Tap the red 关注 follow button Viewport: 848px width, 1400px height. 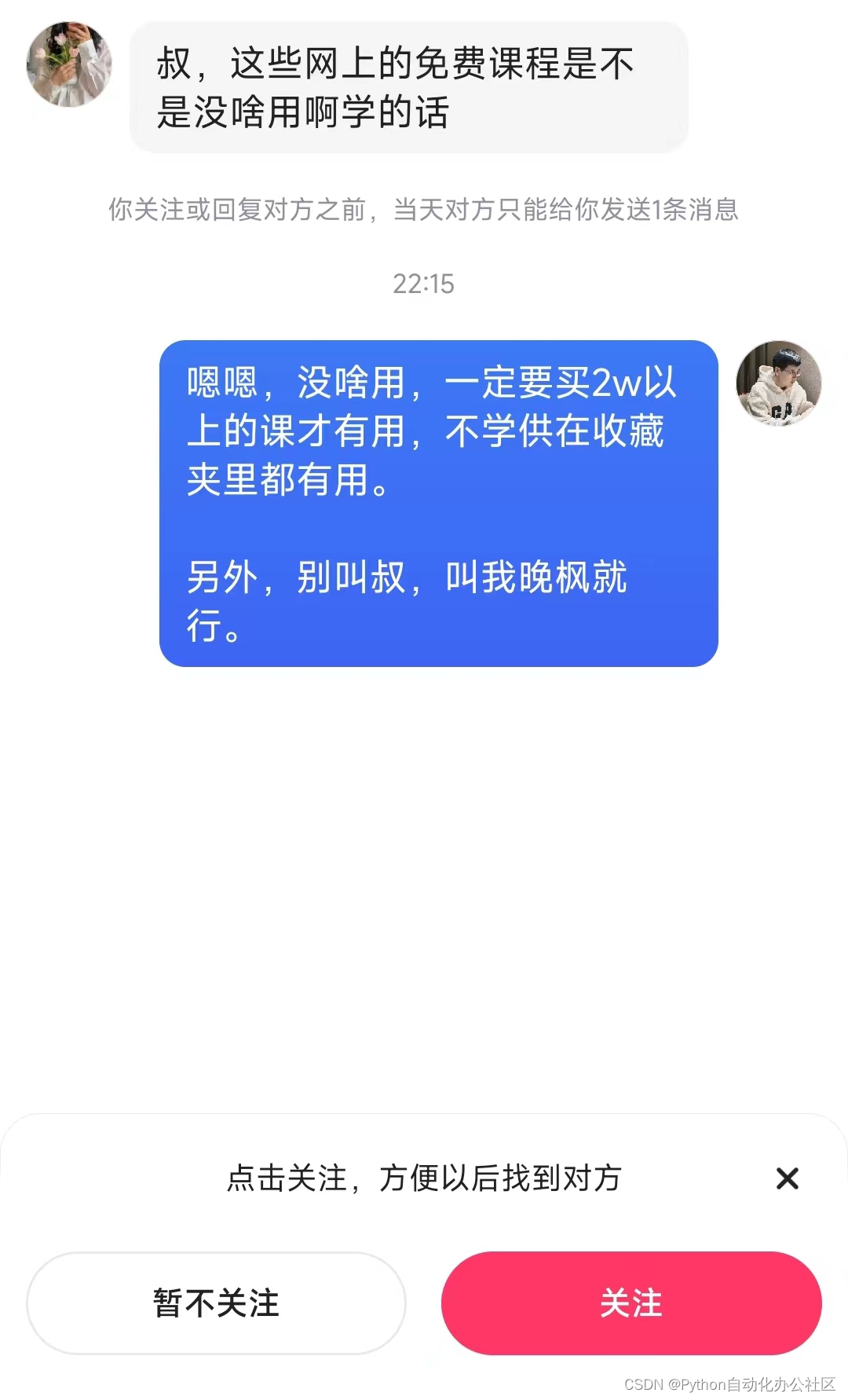click(631, 1303)
